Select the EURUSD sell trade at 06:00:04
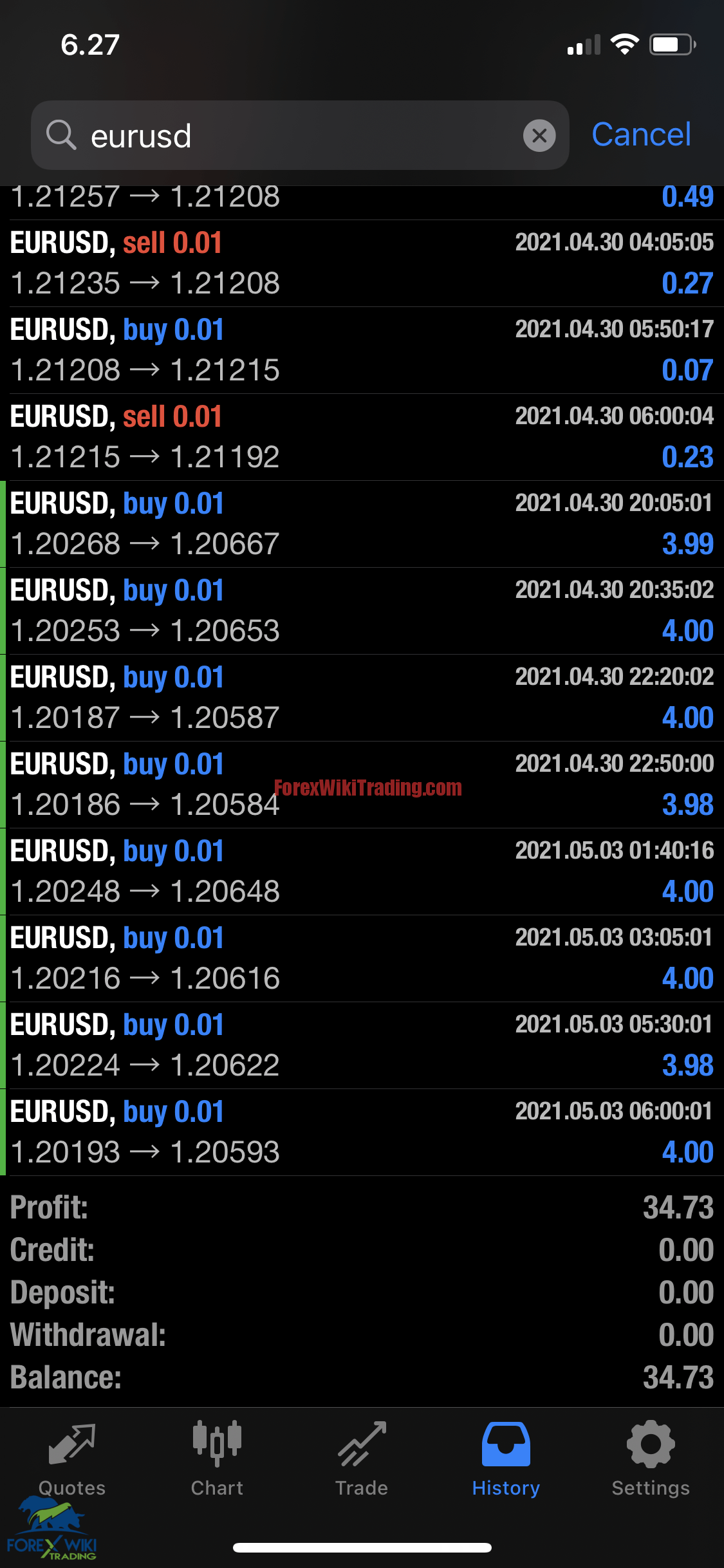 pyautogui.click(x=360, y=434)
